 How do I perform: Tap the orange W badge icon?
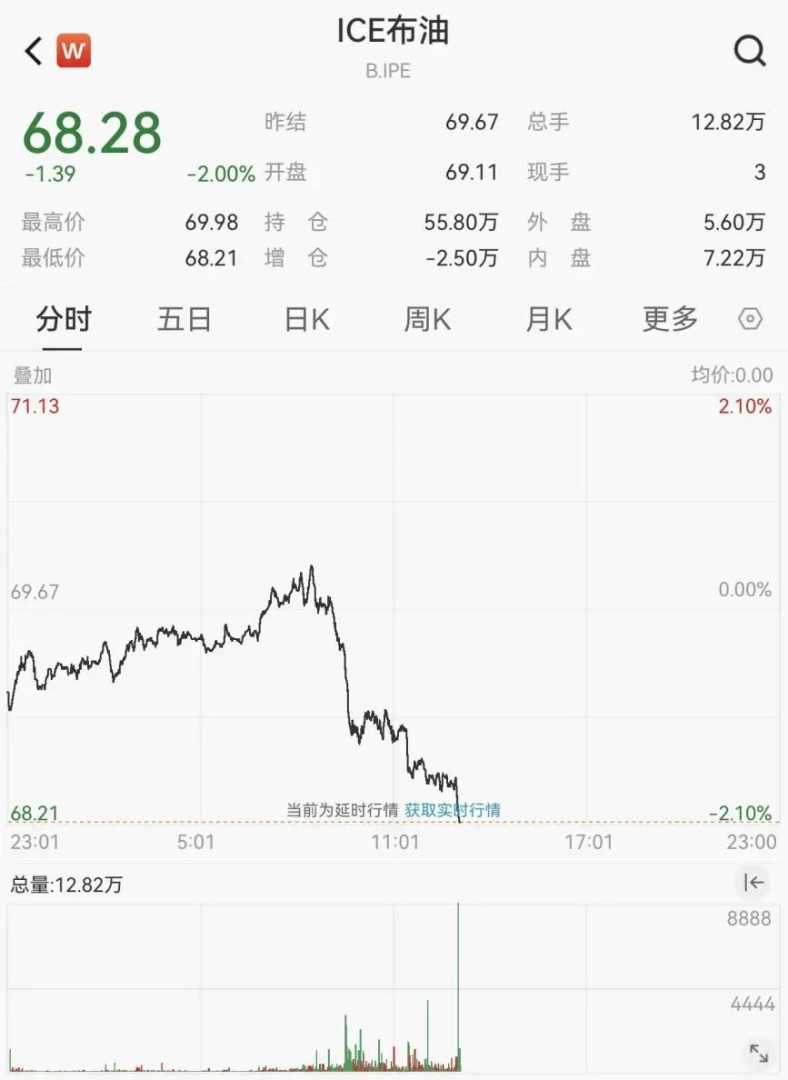73,51
